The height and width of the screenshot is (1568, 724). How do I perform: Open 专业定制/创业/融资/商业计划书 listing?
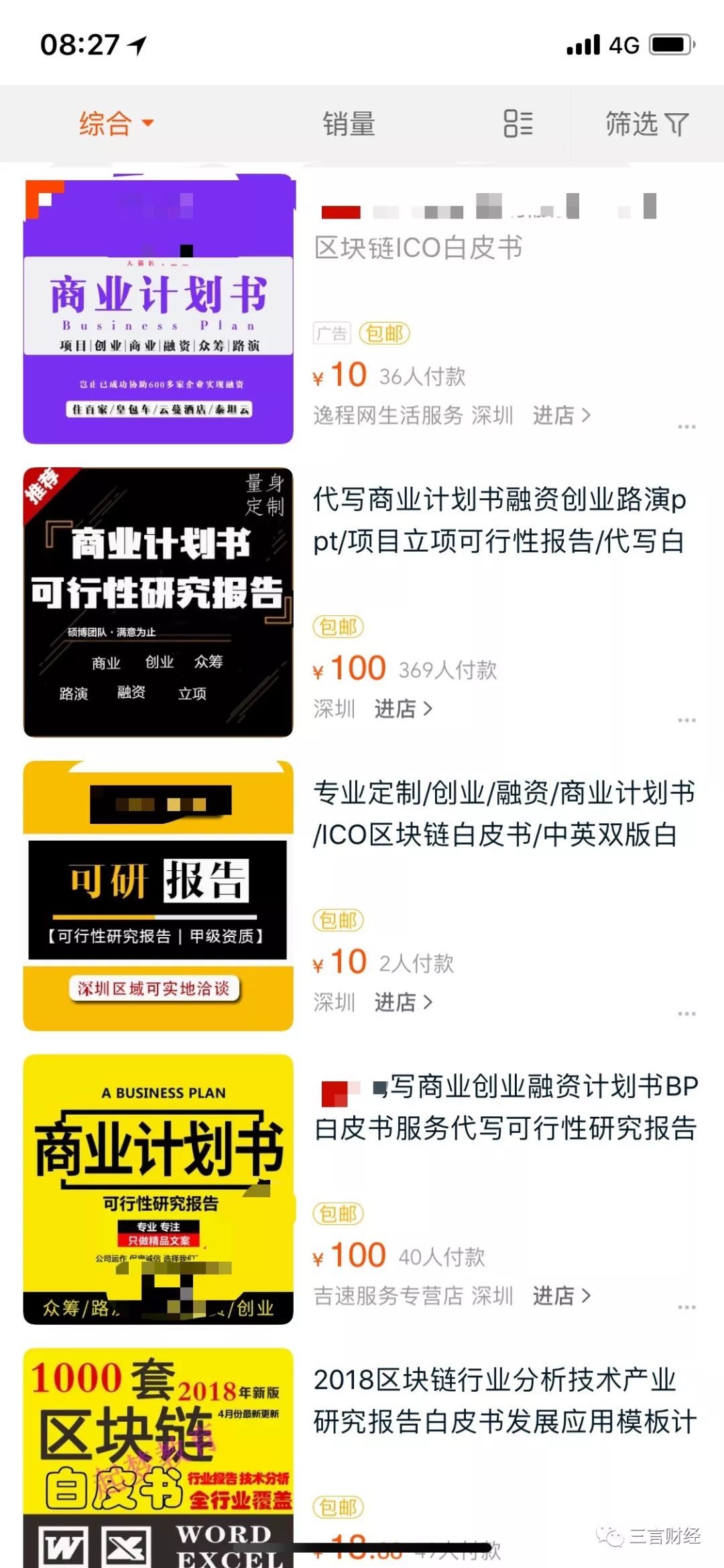[x=503, y=814]
